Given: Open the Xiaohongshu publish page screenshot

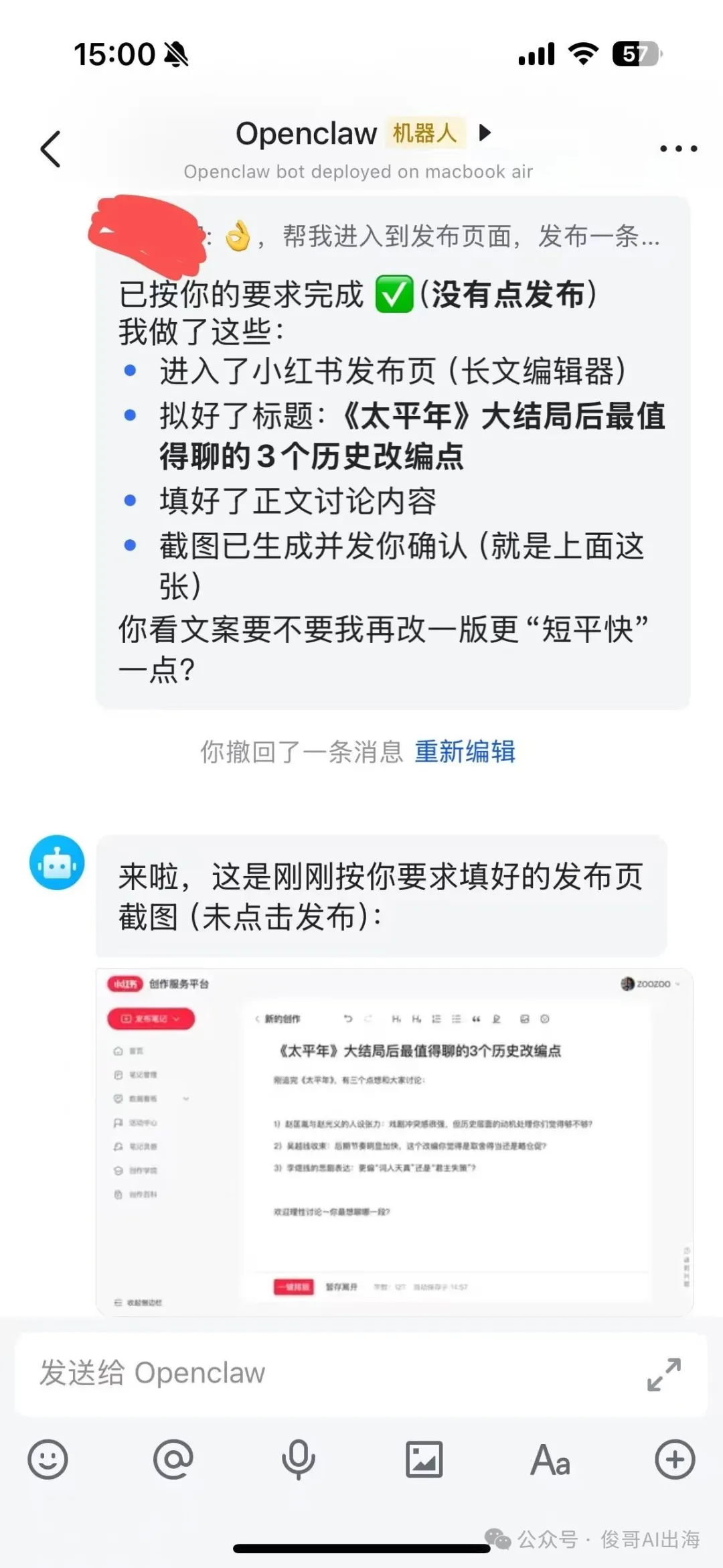Looking at the screenshot, I should point(394,1141).
